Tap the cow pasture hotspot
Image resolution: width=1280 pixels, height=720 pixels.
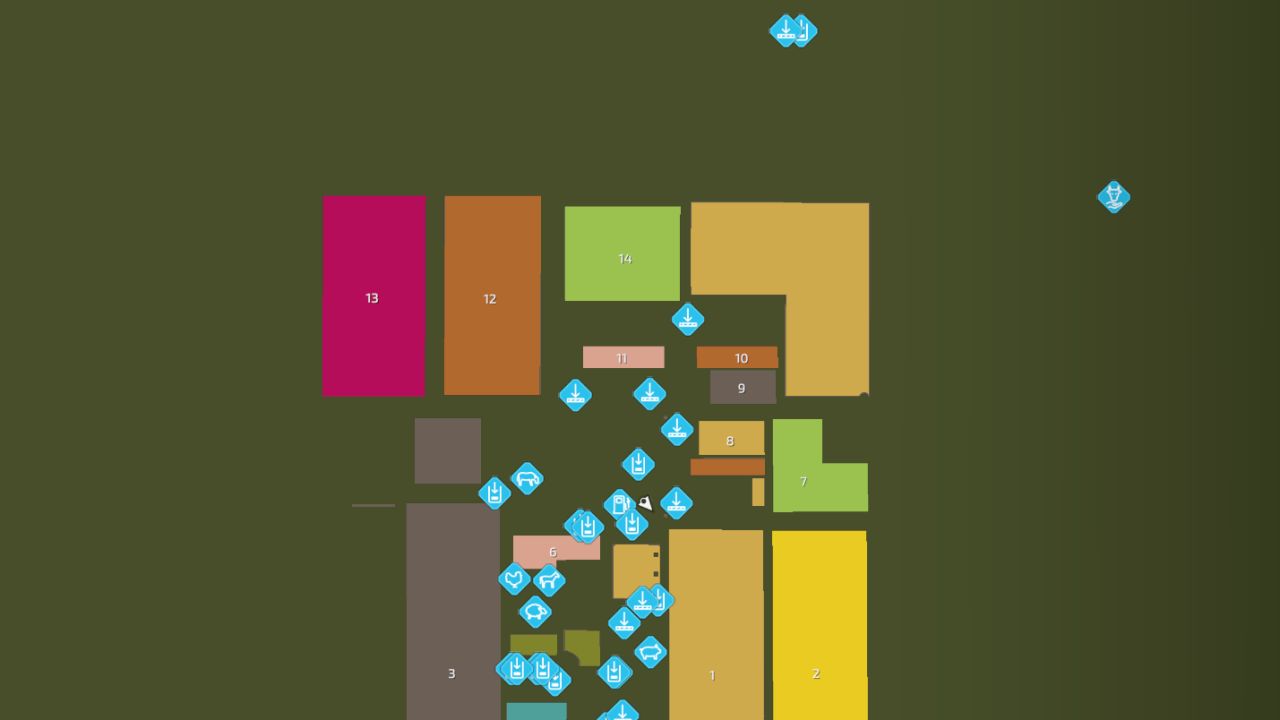(x=527, y=479)
